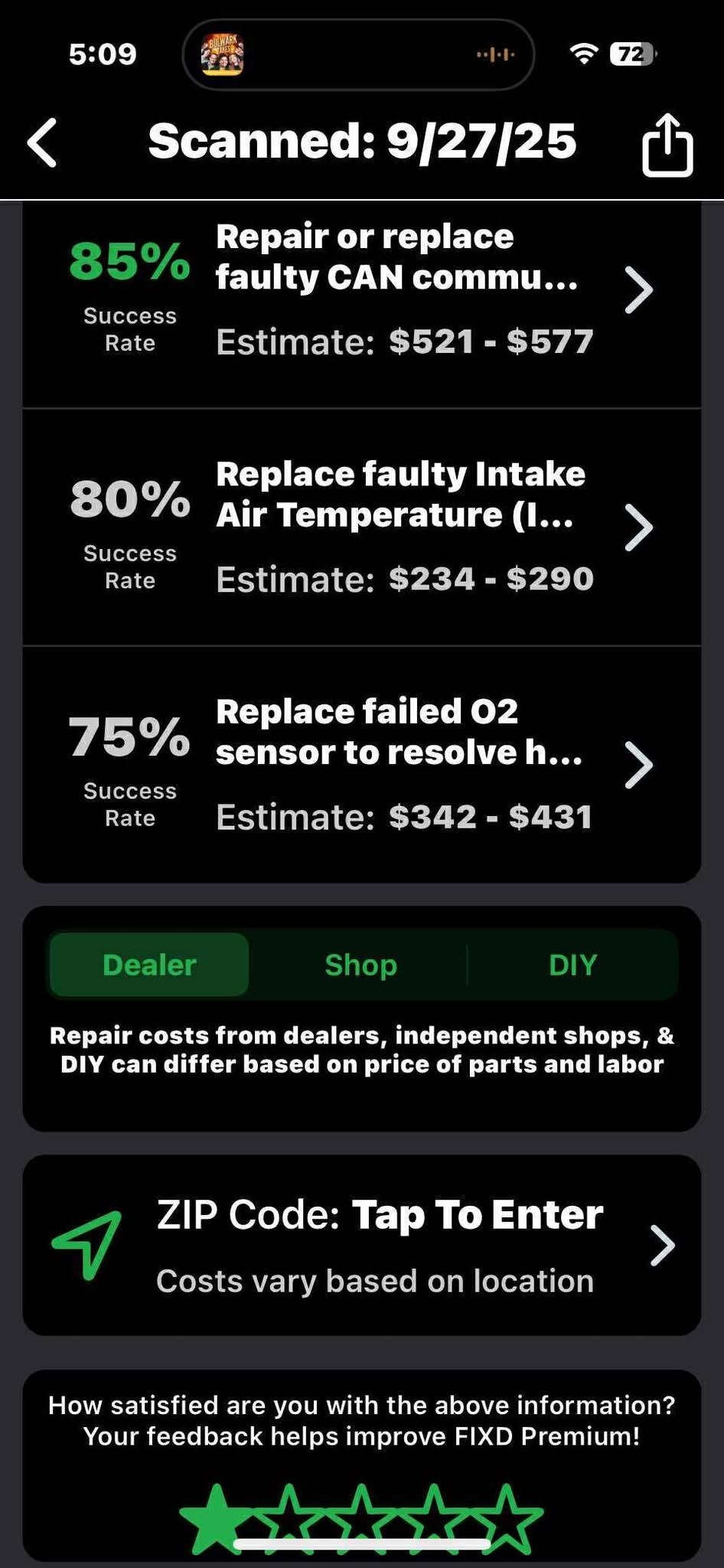724x1568 pixels.
Task: Go back using the top-left arrow
Action: coord(43,142)
